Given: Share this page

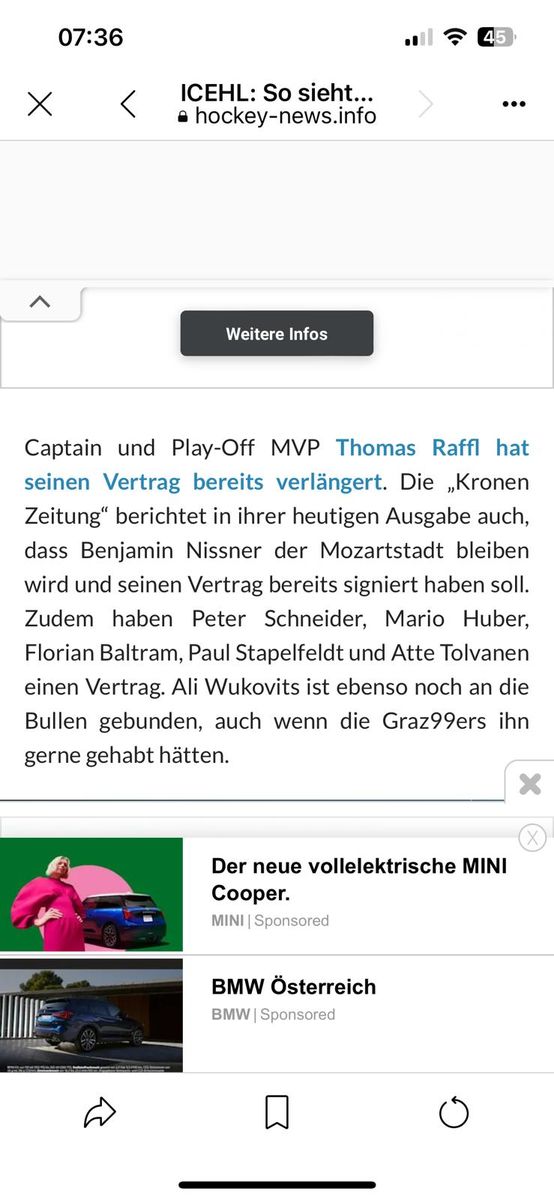Looking at the screenshot, I should pos(100,1112).
